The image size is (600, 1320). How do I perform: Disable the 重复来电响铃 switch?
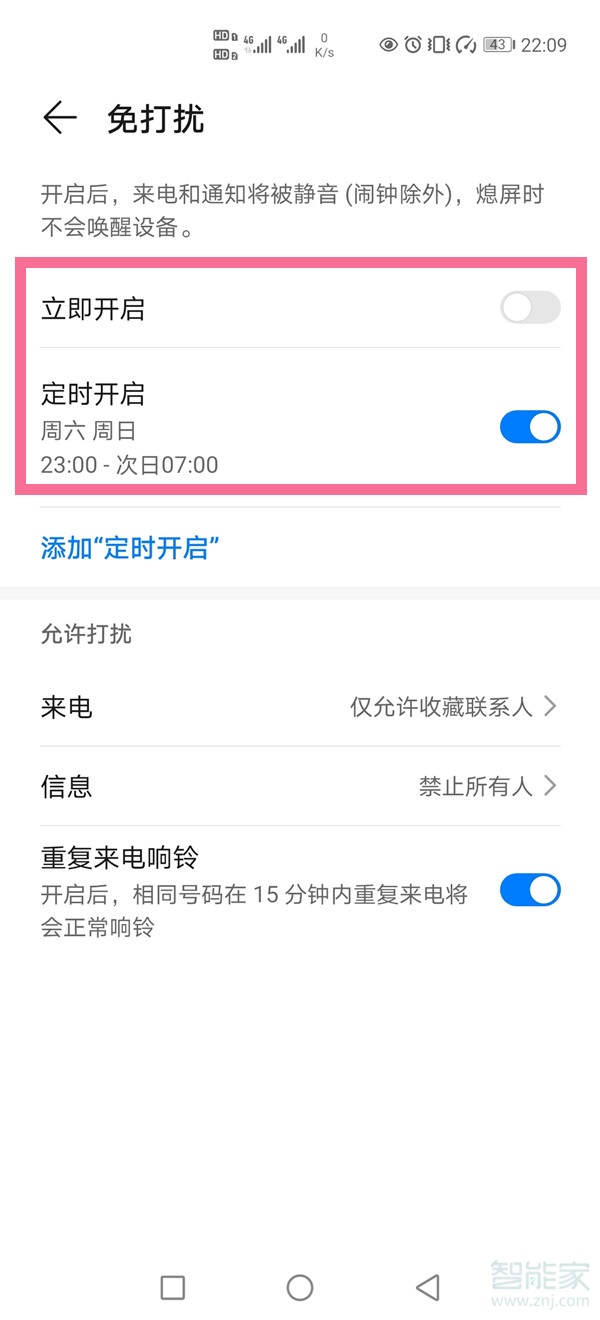(x=530, y=889)
